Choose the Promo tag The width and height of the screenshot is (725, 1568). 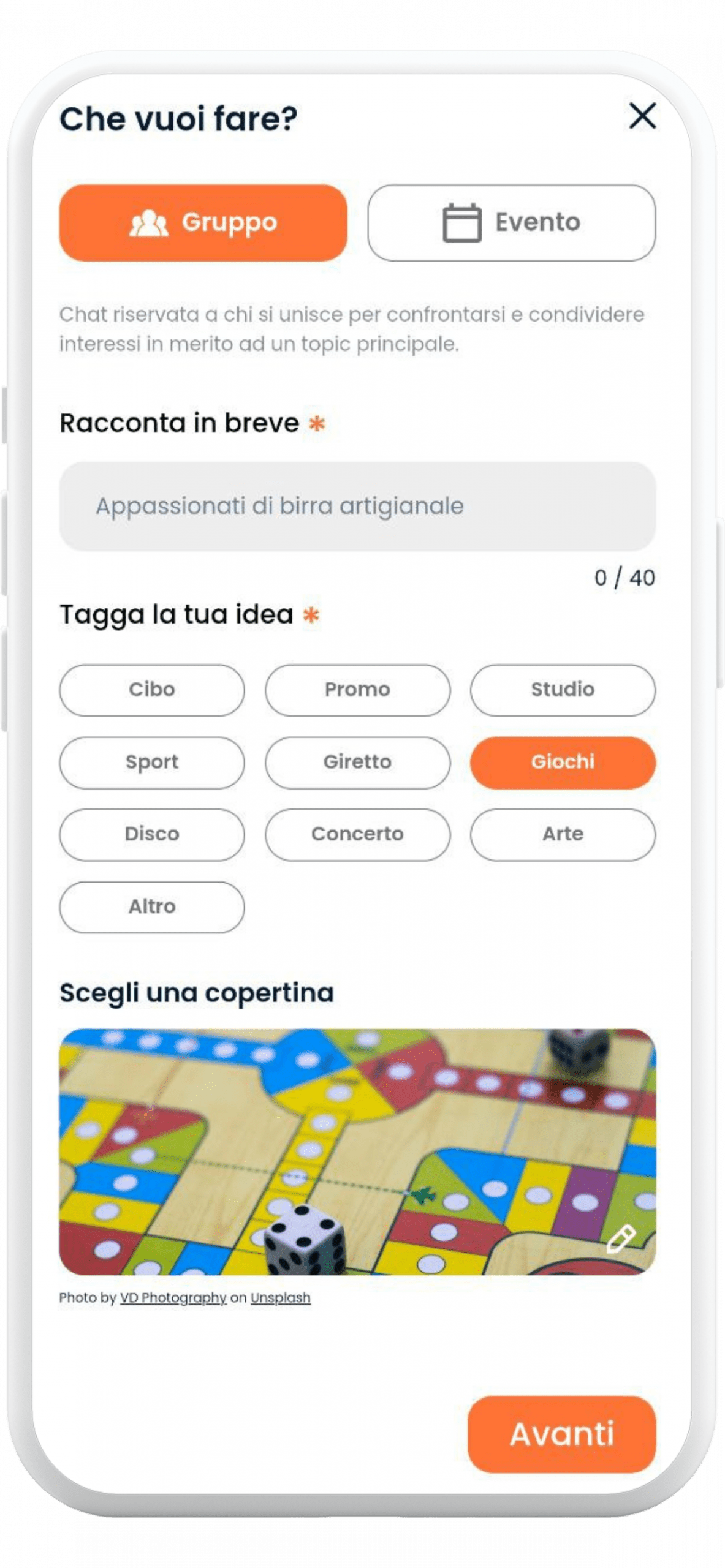[x=357, y=690]
